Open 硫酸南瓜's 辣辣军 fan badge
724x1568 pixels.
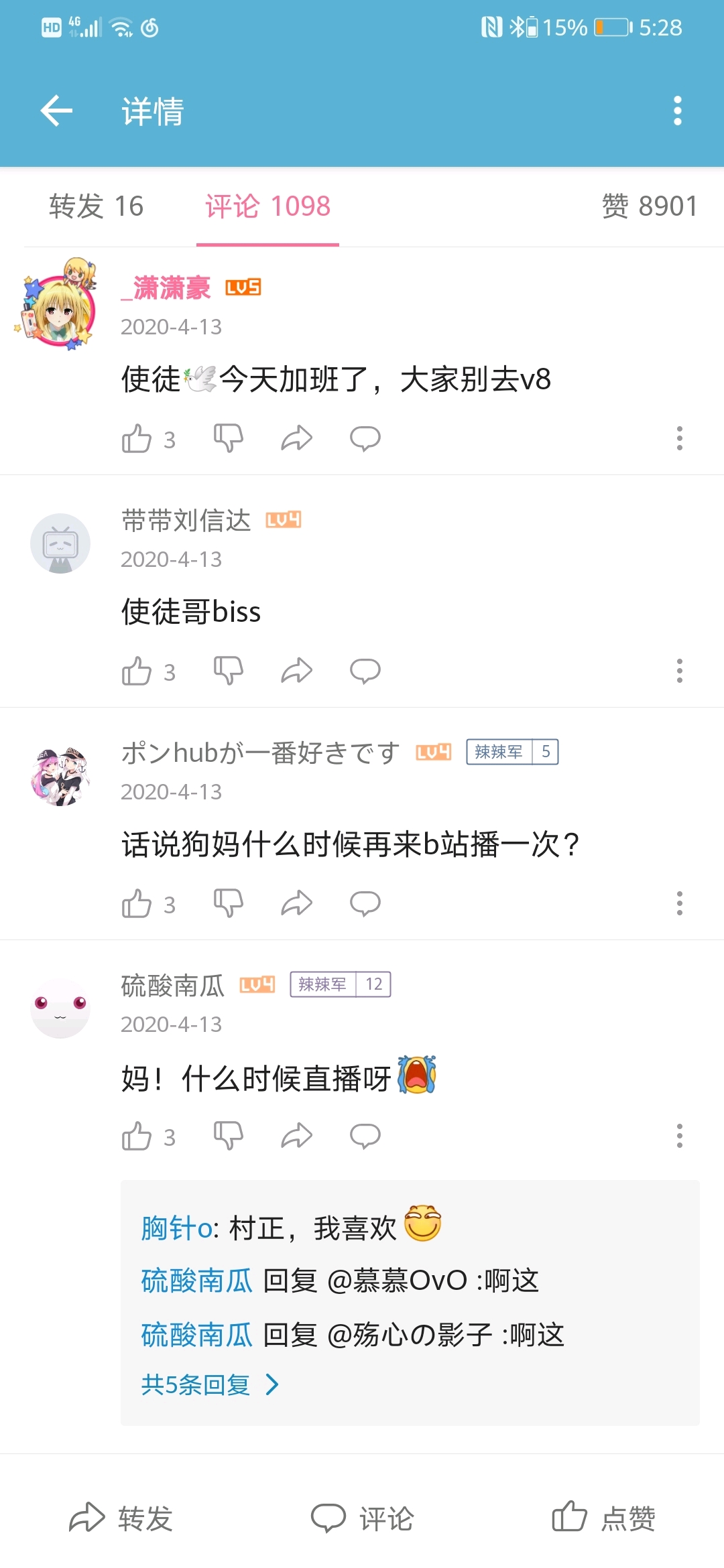[x=340, y=984]
